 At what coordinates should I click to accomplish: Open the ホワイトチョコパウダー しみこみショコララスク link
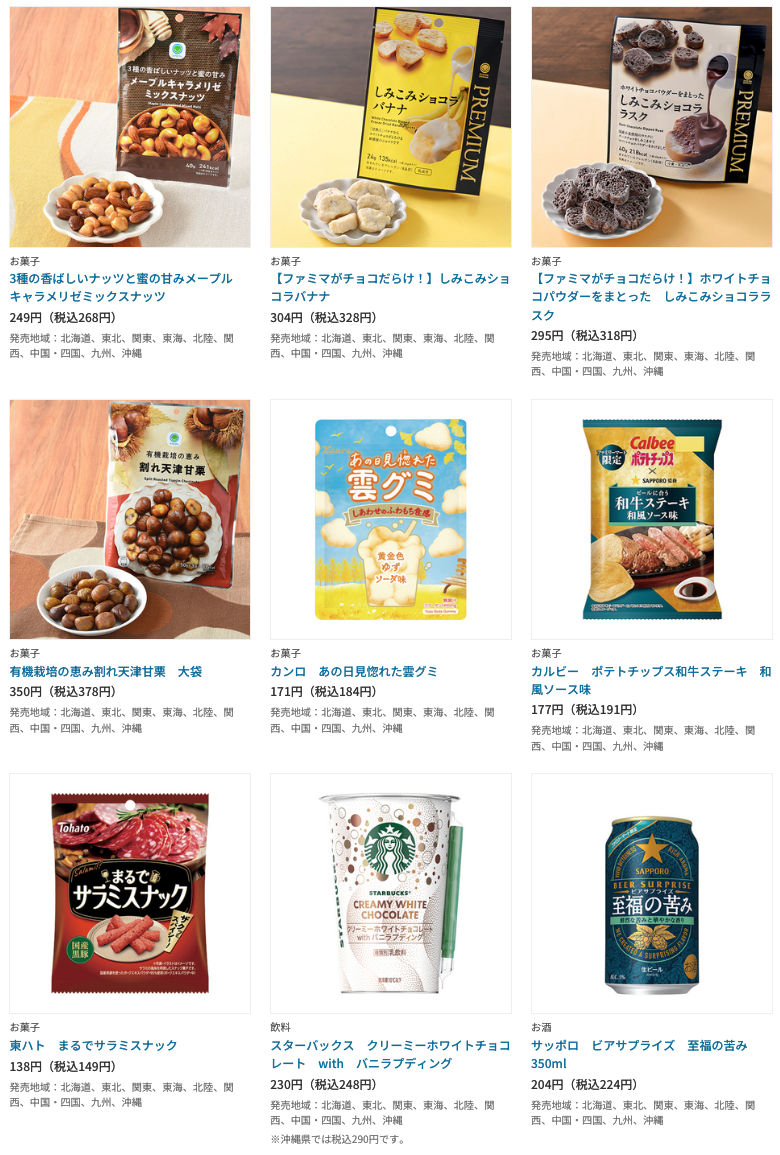[x=651, y=296]
